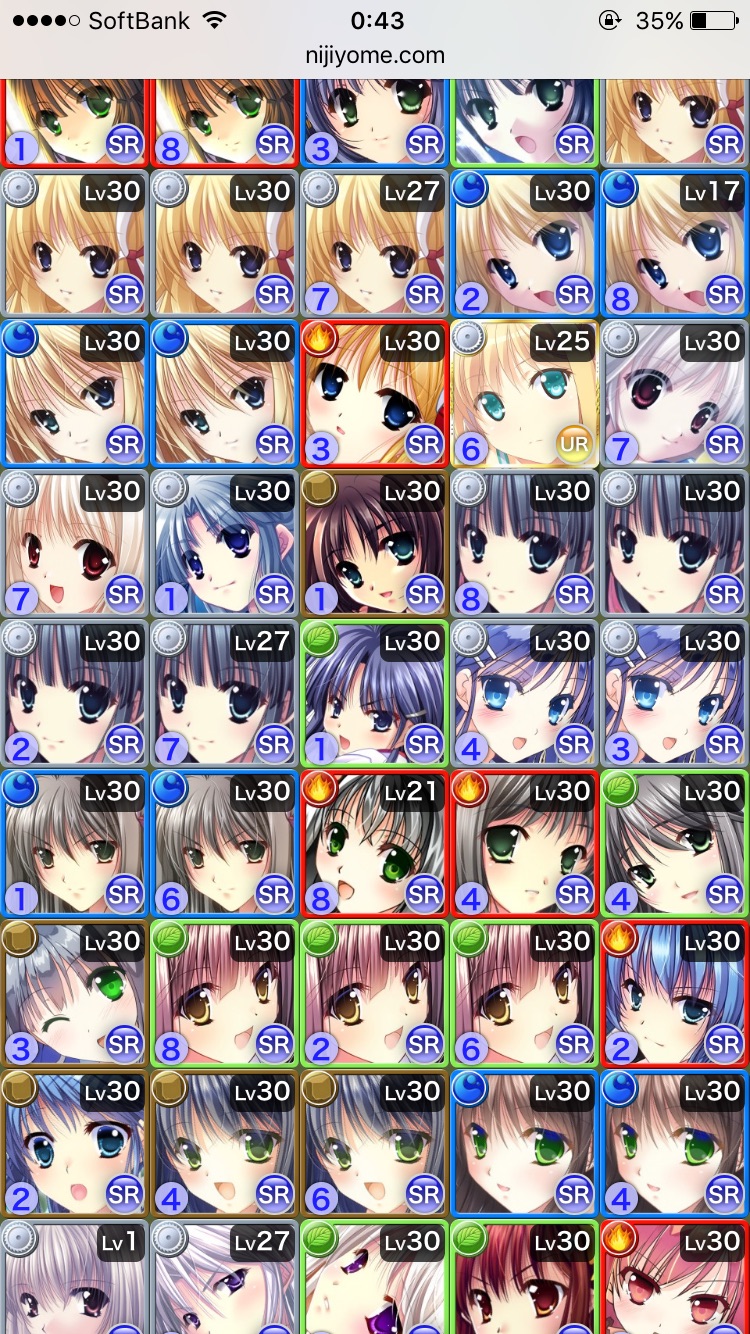Choose the pink-haired leaf card numbered 6
This screenshot has width=750, height=1334.
tap(524, 994)
